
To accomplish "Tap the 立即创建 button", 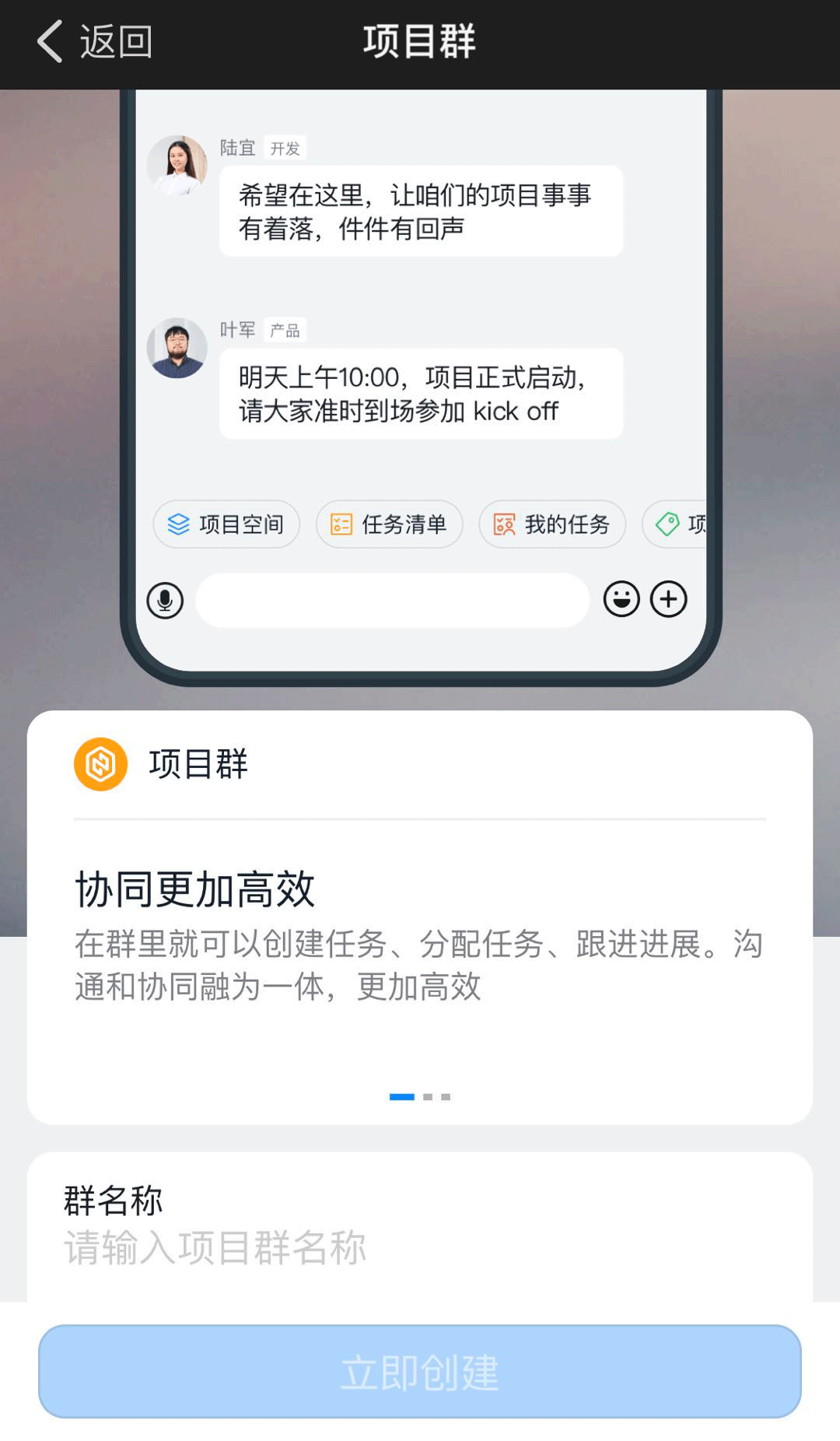I will pos(420,1372).
